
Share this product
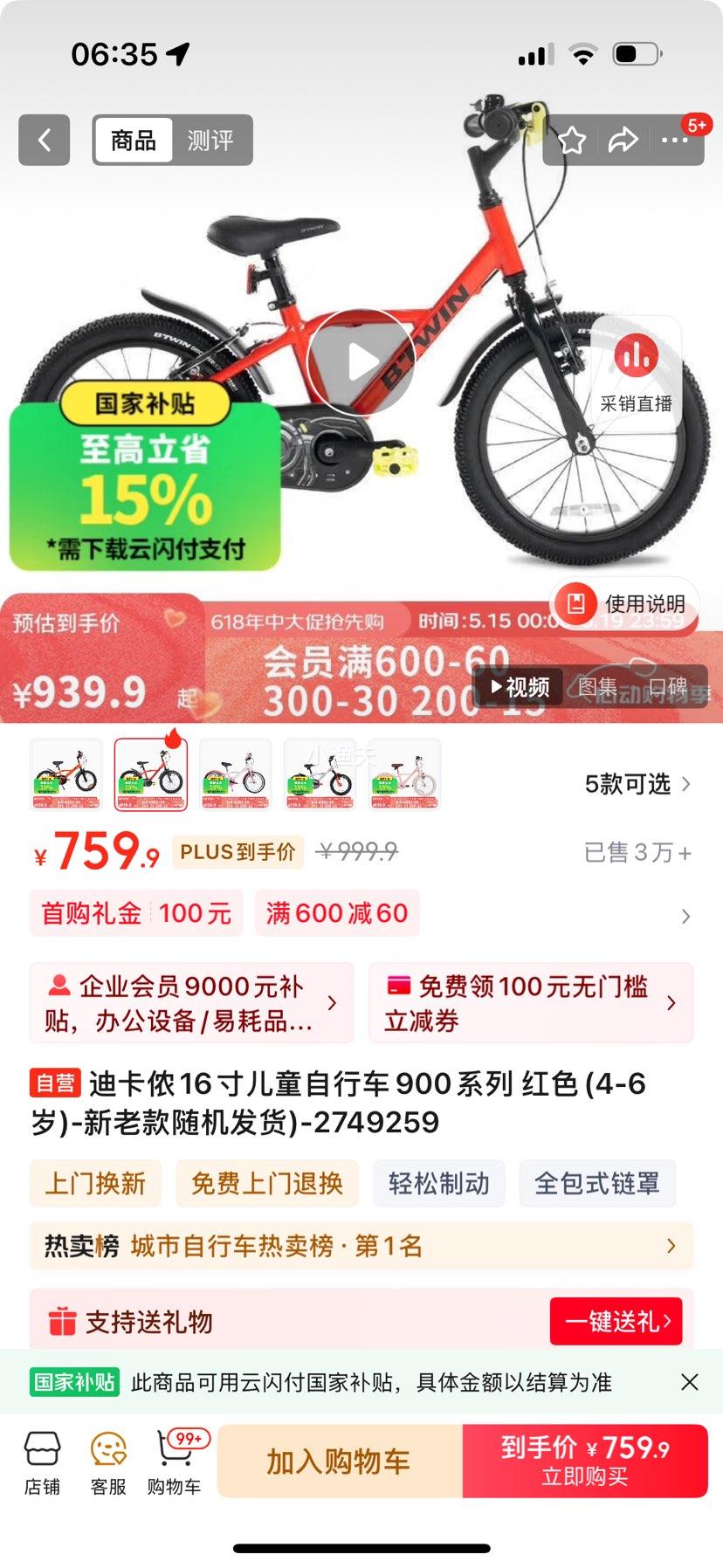tap(623, 140)
